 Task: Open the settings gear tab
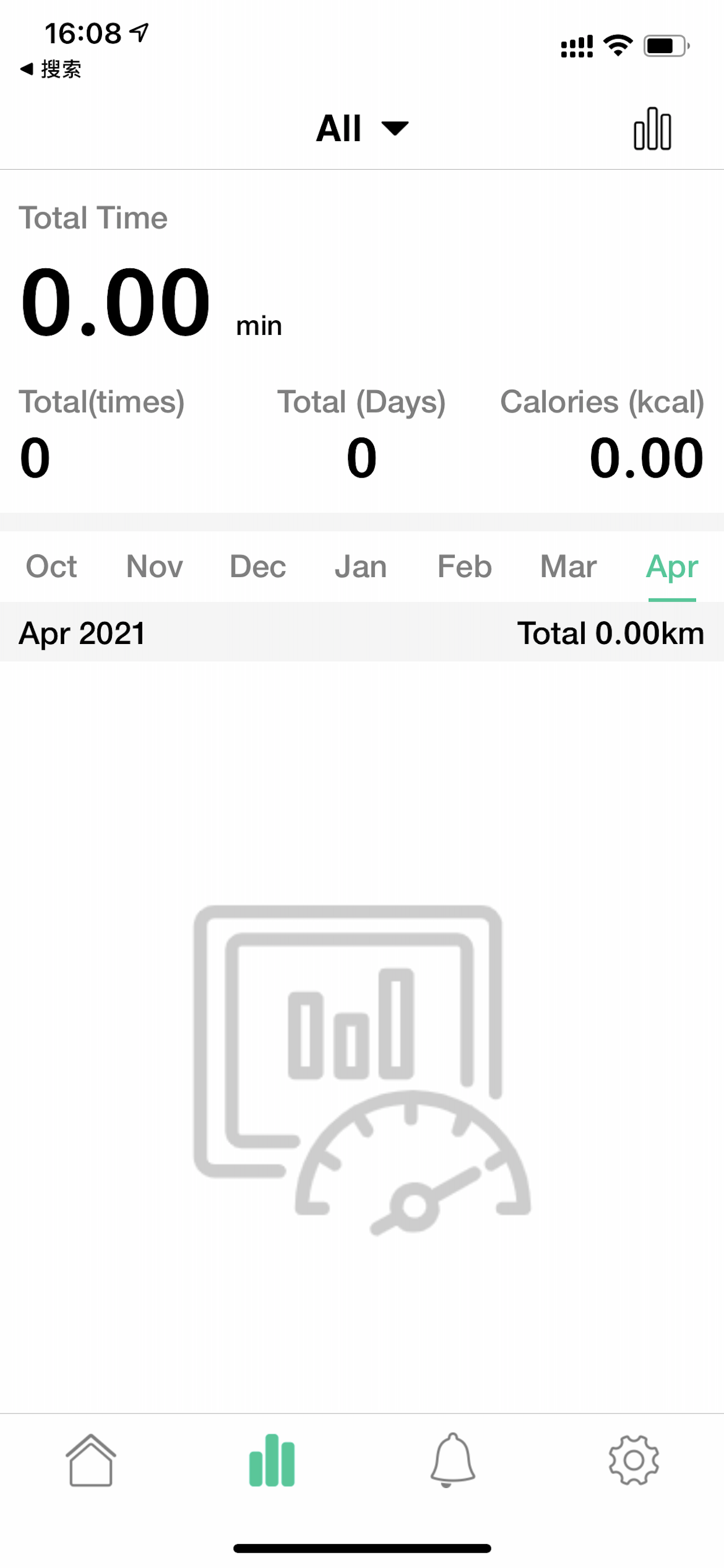tap(634, 1460)
